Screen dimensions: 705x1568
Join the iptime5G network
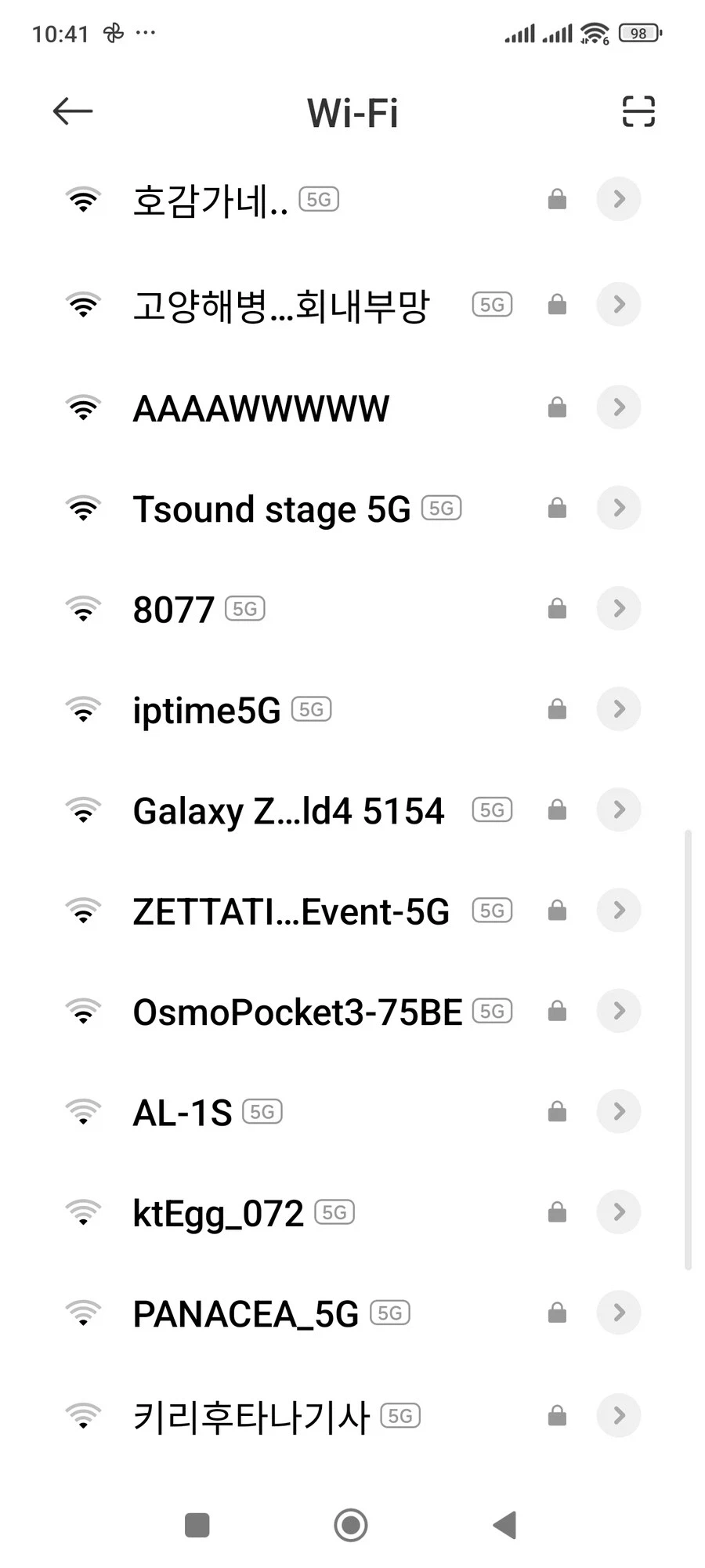[x=207, y=710]
